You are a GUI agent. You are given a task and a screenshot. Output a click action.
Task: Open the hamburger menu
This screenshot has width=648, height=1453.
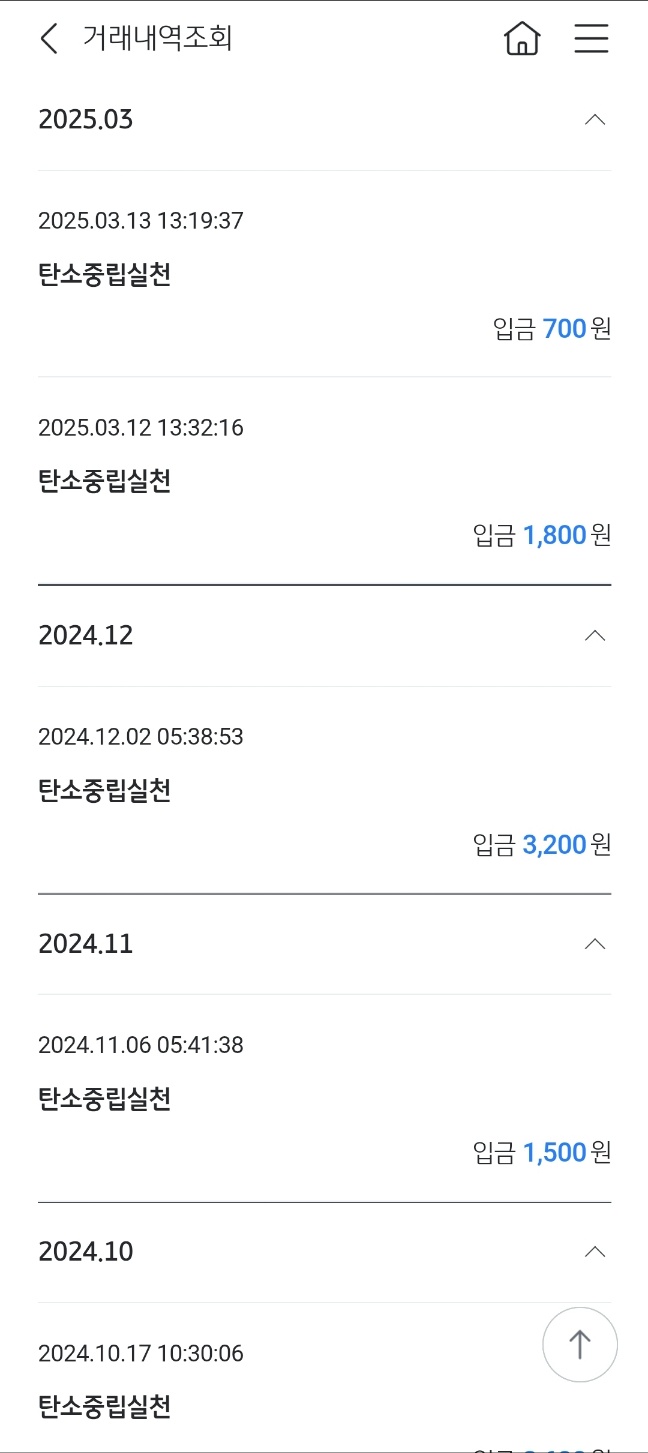pos(591,39)
